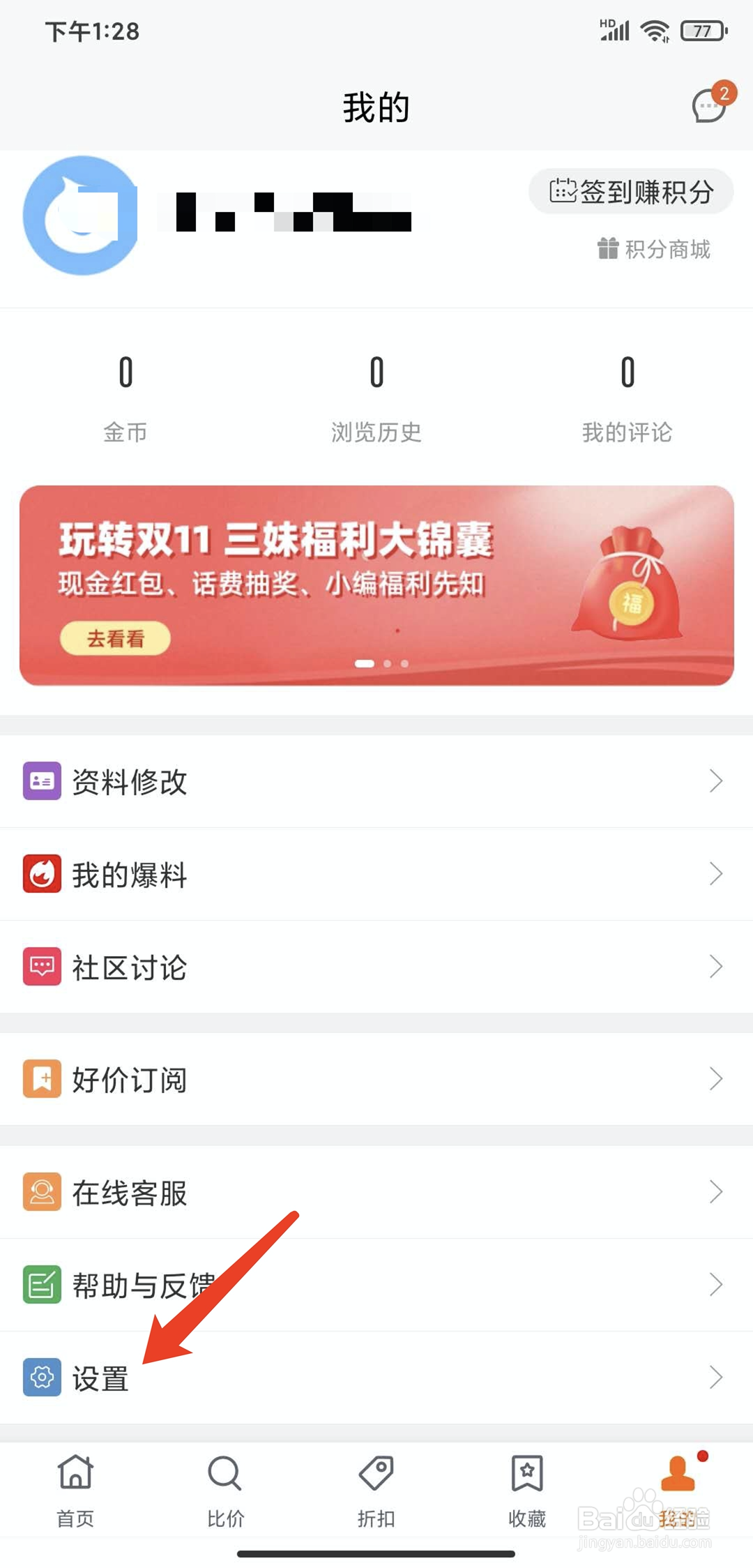The image size is (753, 1568).
Task: Click the 我的爆料 flame icon
Action: (42, 875)
